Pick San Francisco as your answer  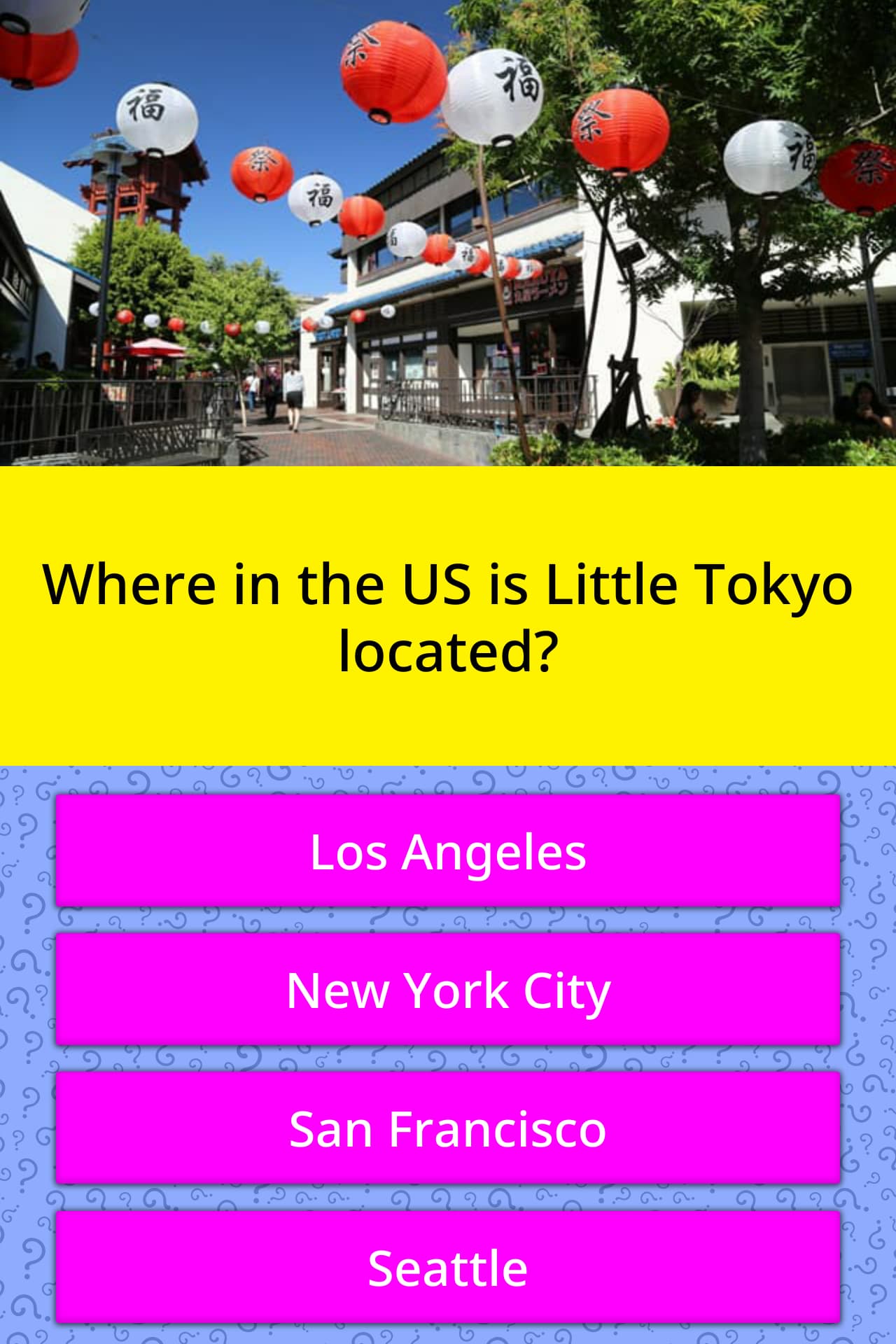pos(448,1128)
